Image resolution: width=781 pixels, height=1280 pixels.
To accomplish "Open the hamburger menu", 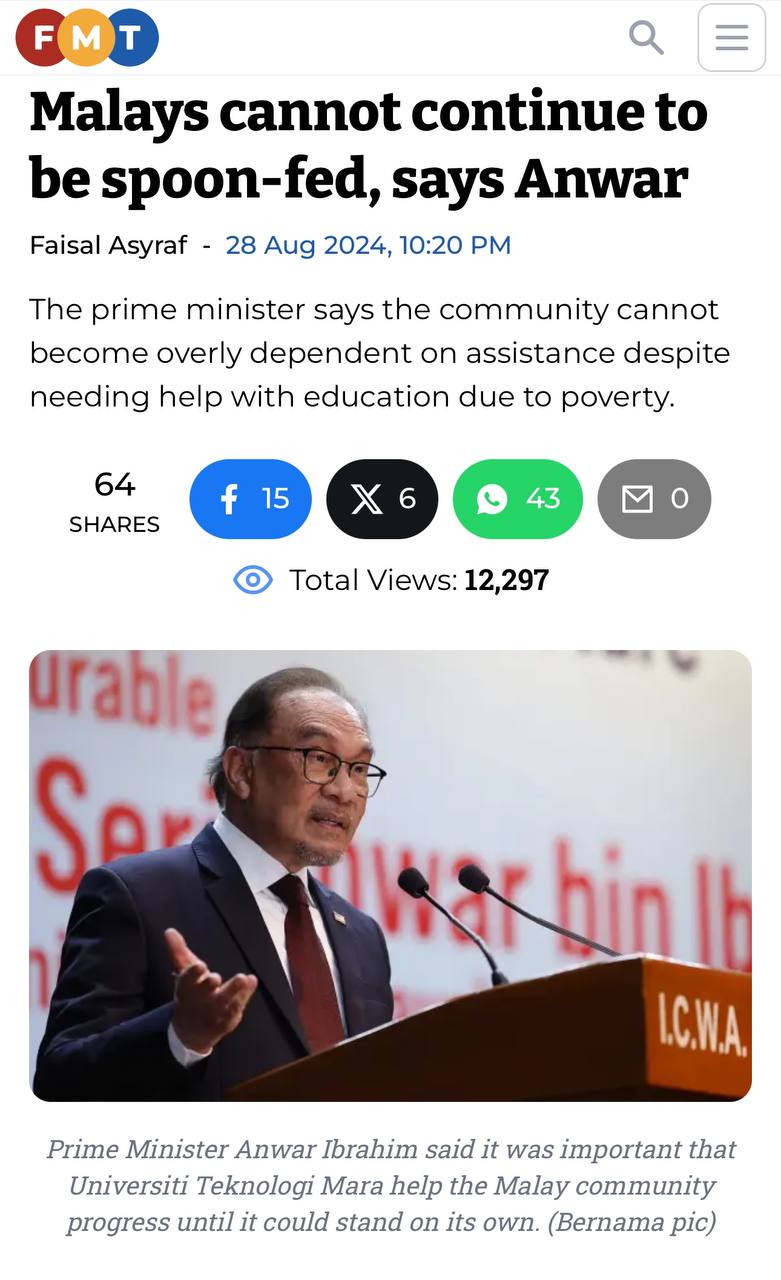I will (x=731, y=38).
